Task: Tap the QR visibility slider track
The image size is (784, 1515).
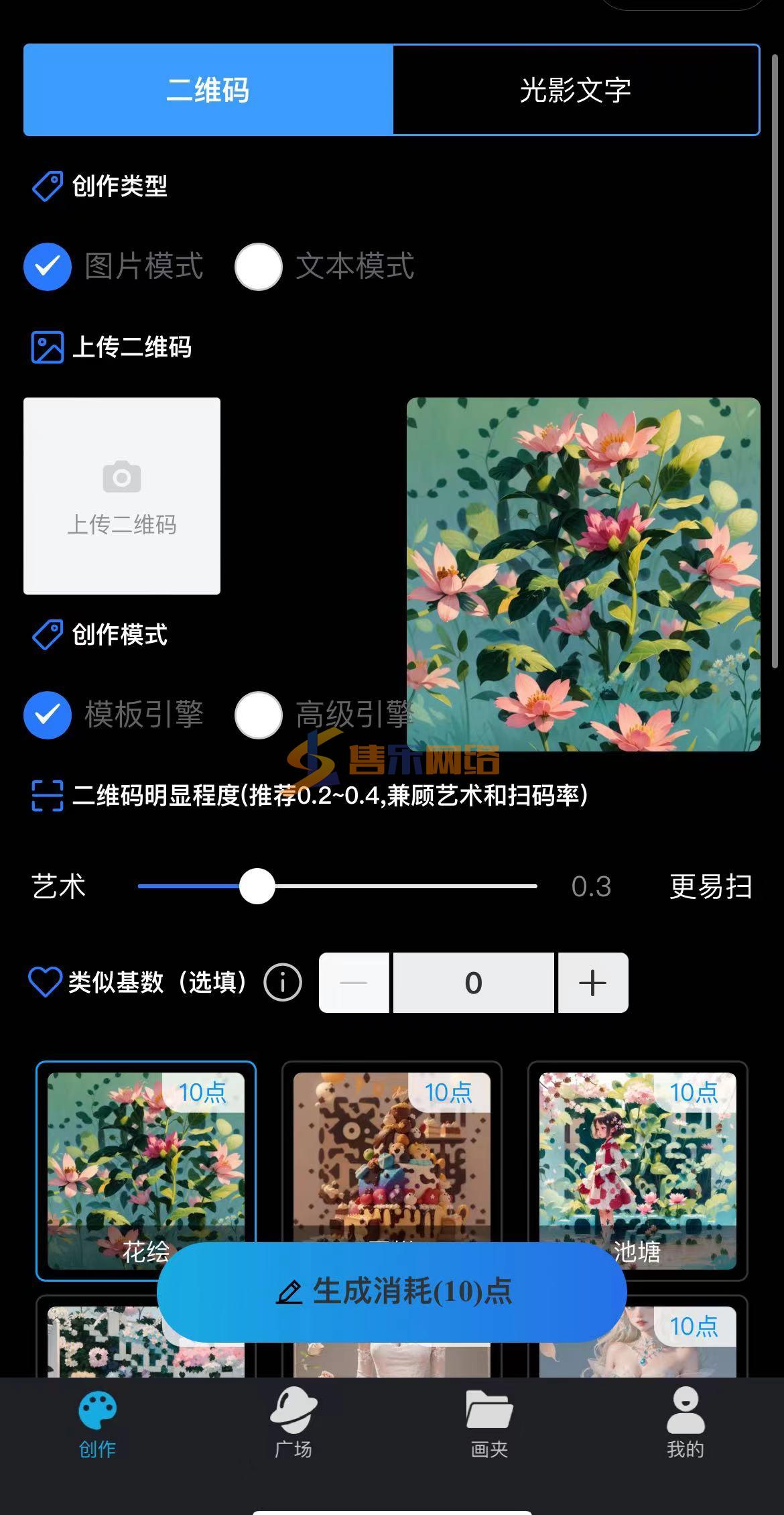Action: coord(338,886)
